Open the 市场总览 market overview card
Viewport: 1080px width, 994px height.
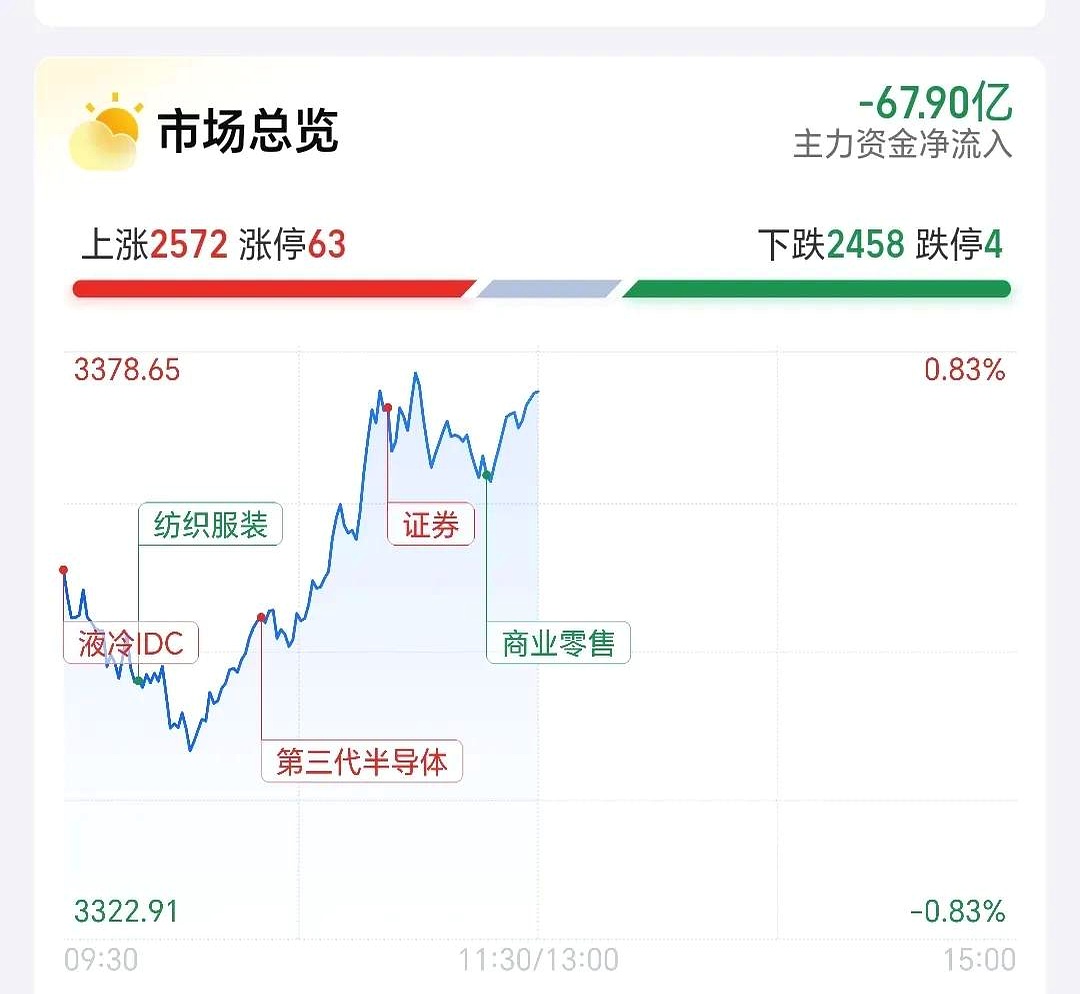pos(248,131)
